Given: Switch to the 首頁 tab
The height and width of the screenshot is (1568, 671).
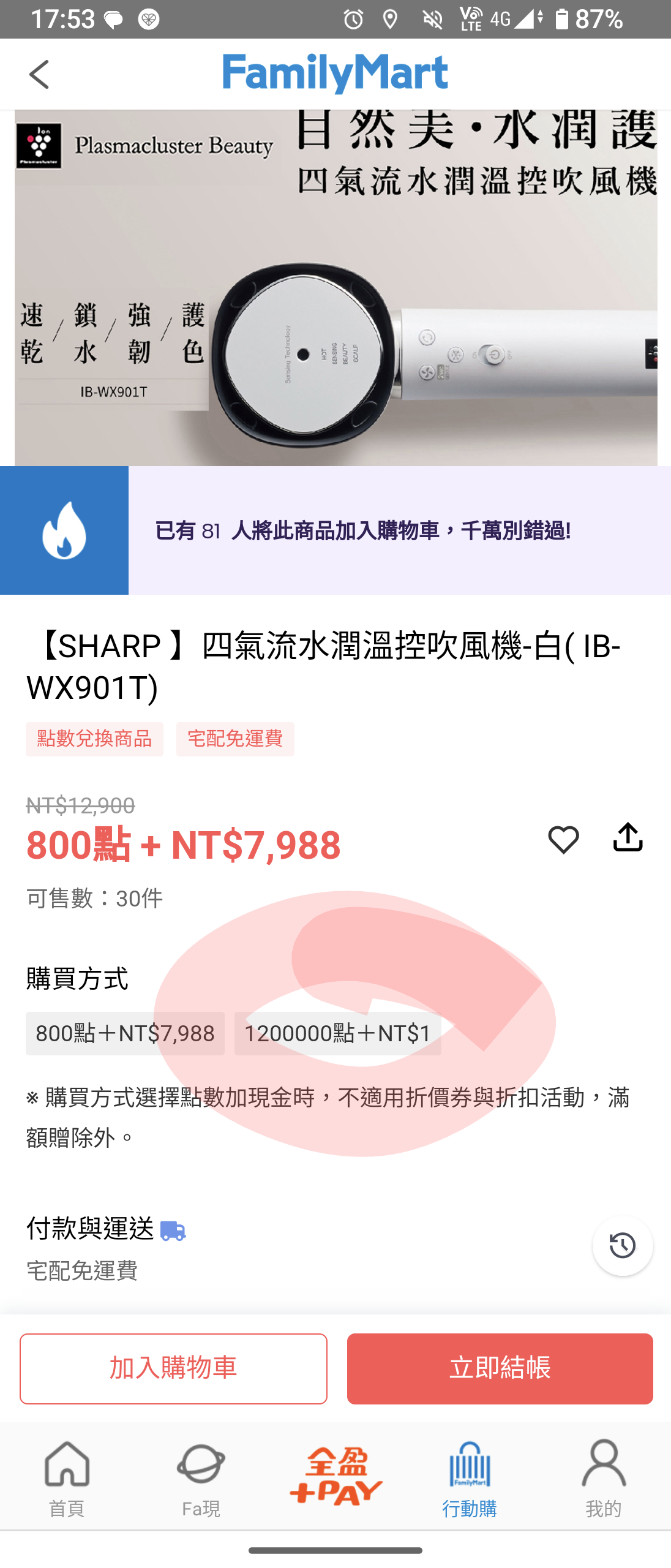Looking at the screenshot, I should coord(67,1477).
